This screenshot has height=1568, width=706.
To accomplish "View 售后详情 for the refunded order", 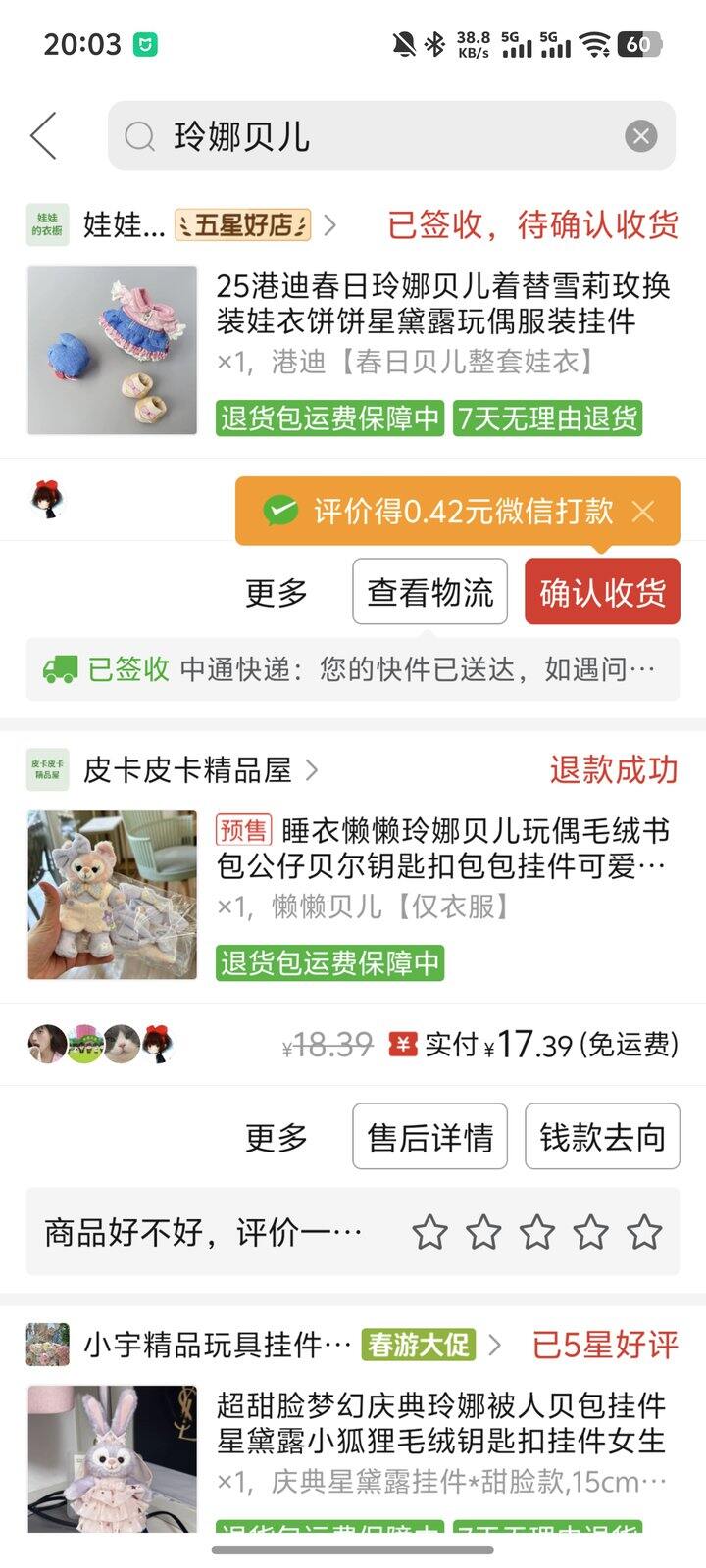I will point(429,1137).
